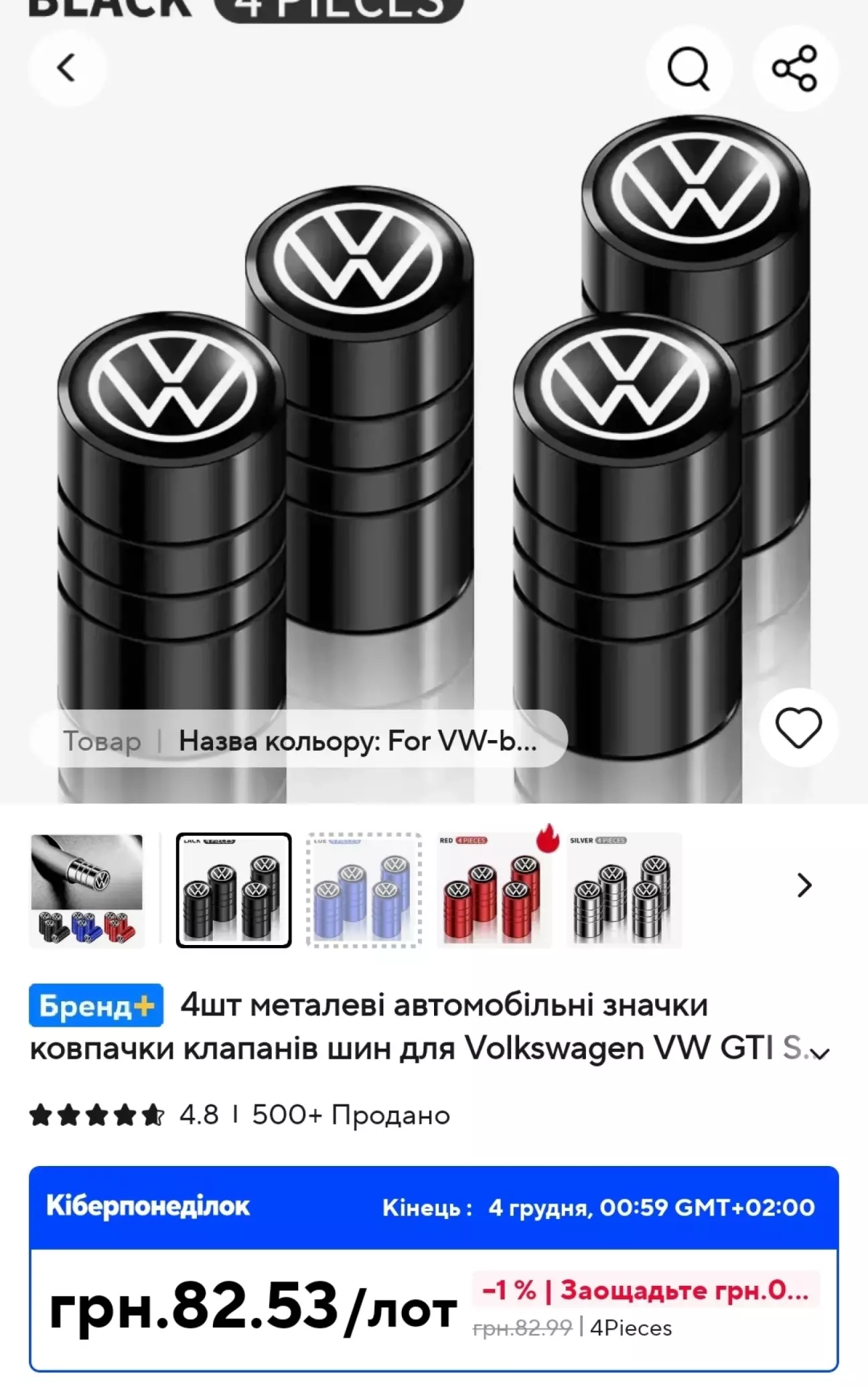
Task: Select the silver valve caps variant
Action: click(624, 889)
